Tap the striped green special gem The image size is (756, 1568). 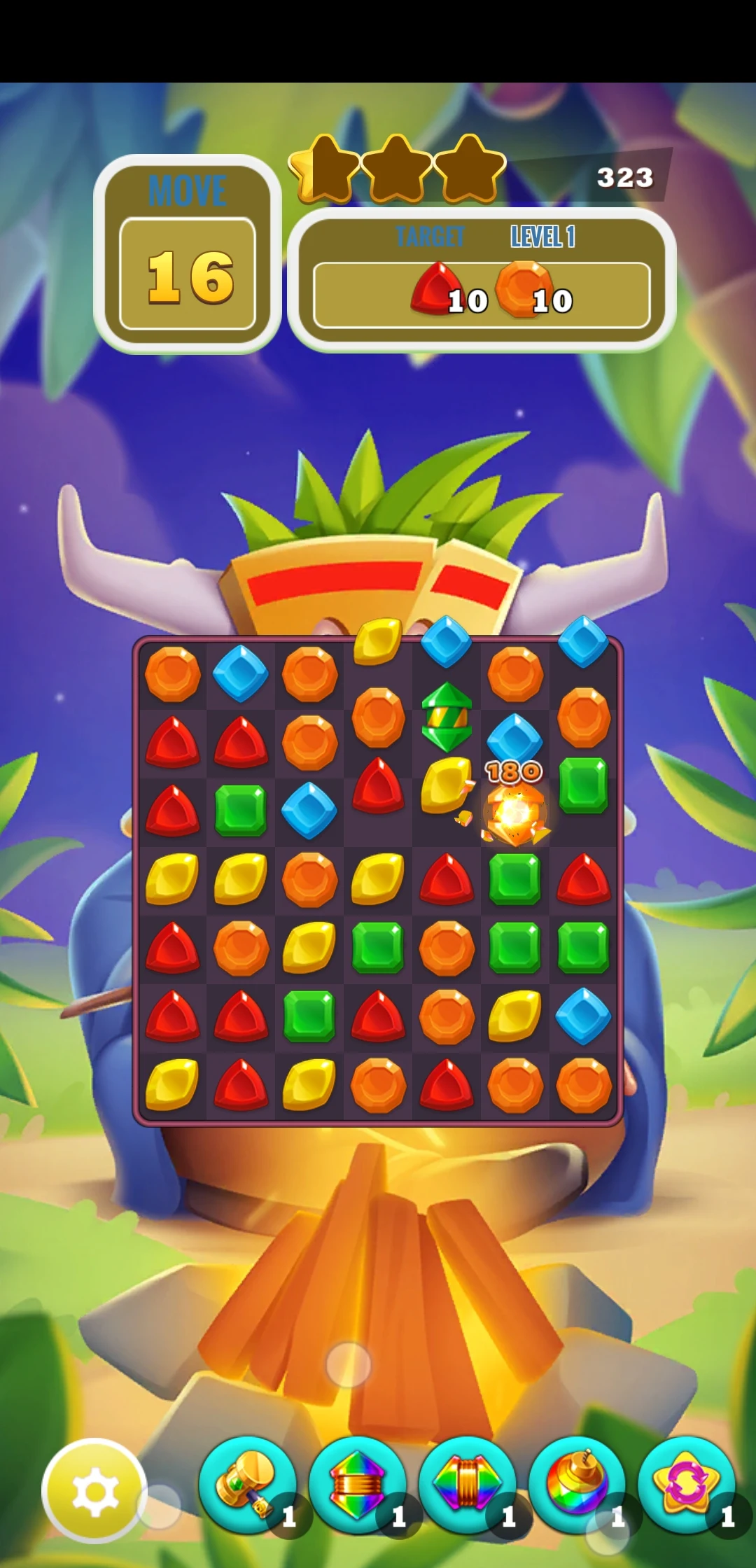[x=447, y=717]
